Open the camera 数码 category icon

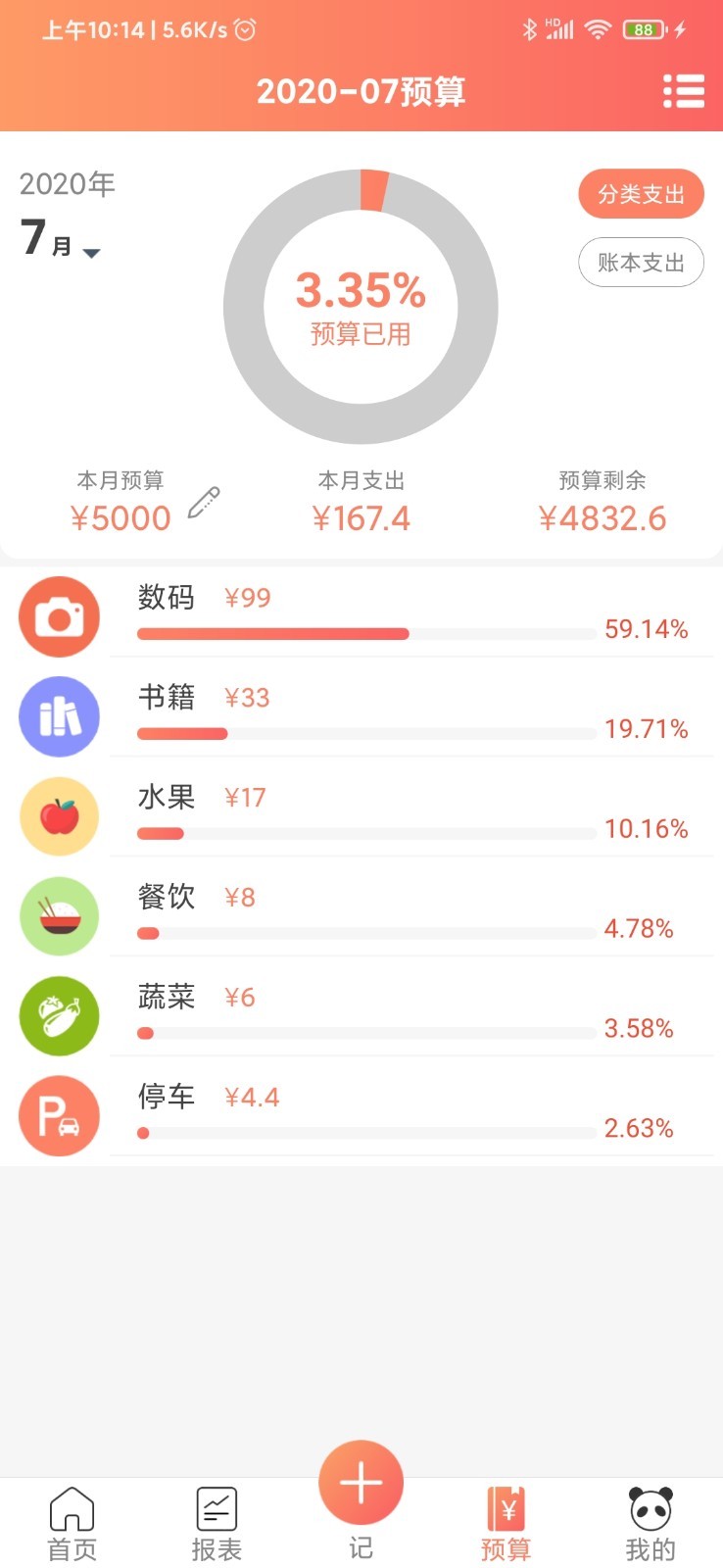(59, 616)
